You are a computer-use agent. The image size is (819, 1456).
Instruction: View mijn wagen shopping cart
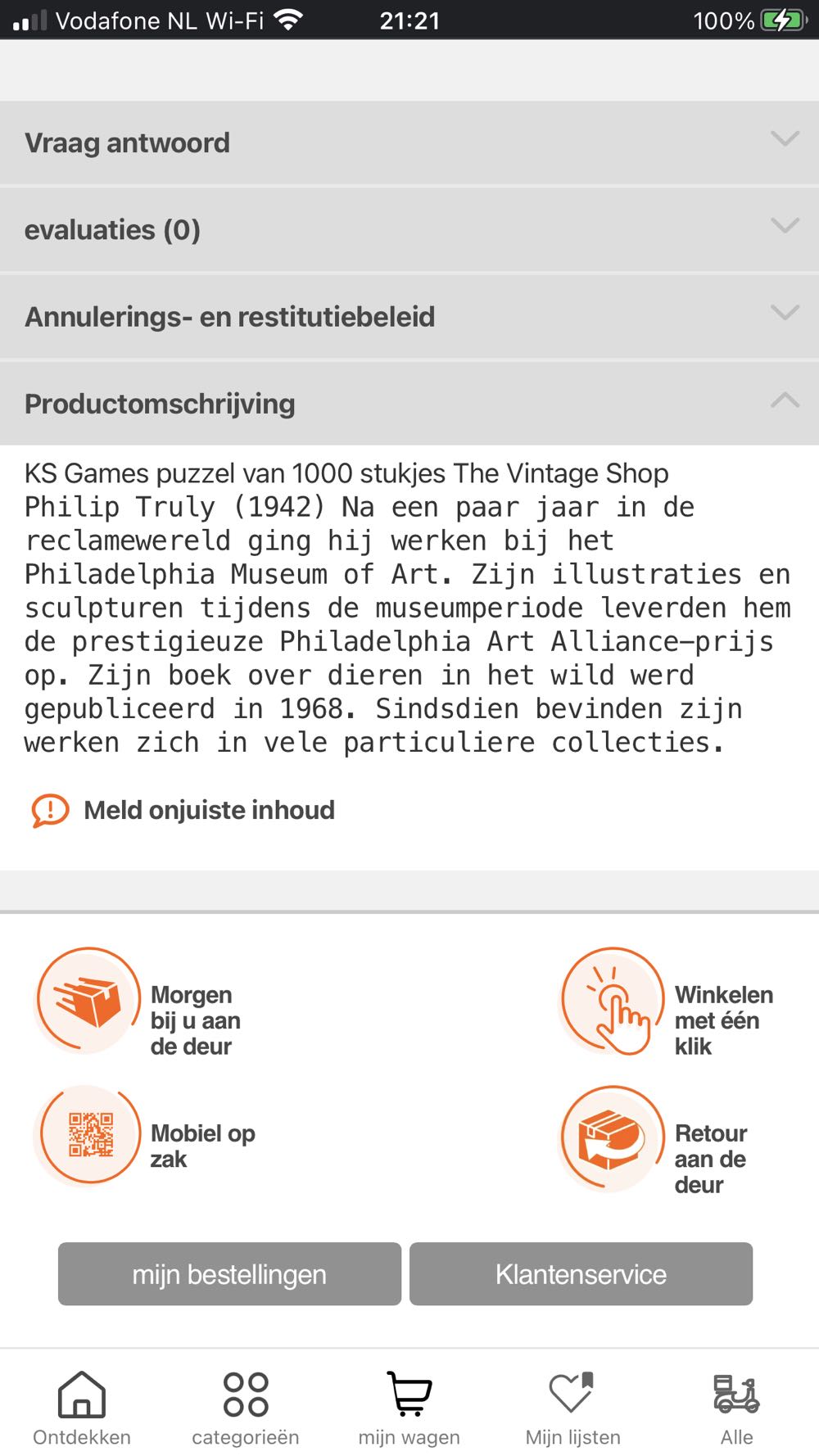coord(409,1407)
